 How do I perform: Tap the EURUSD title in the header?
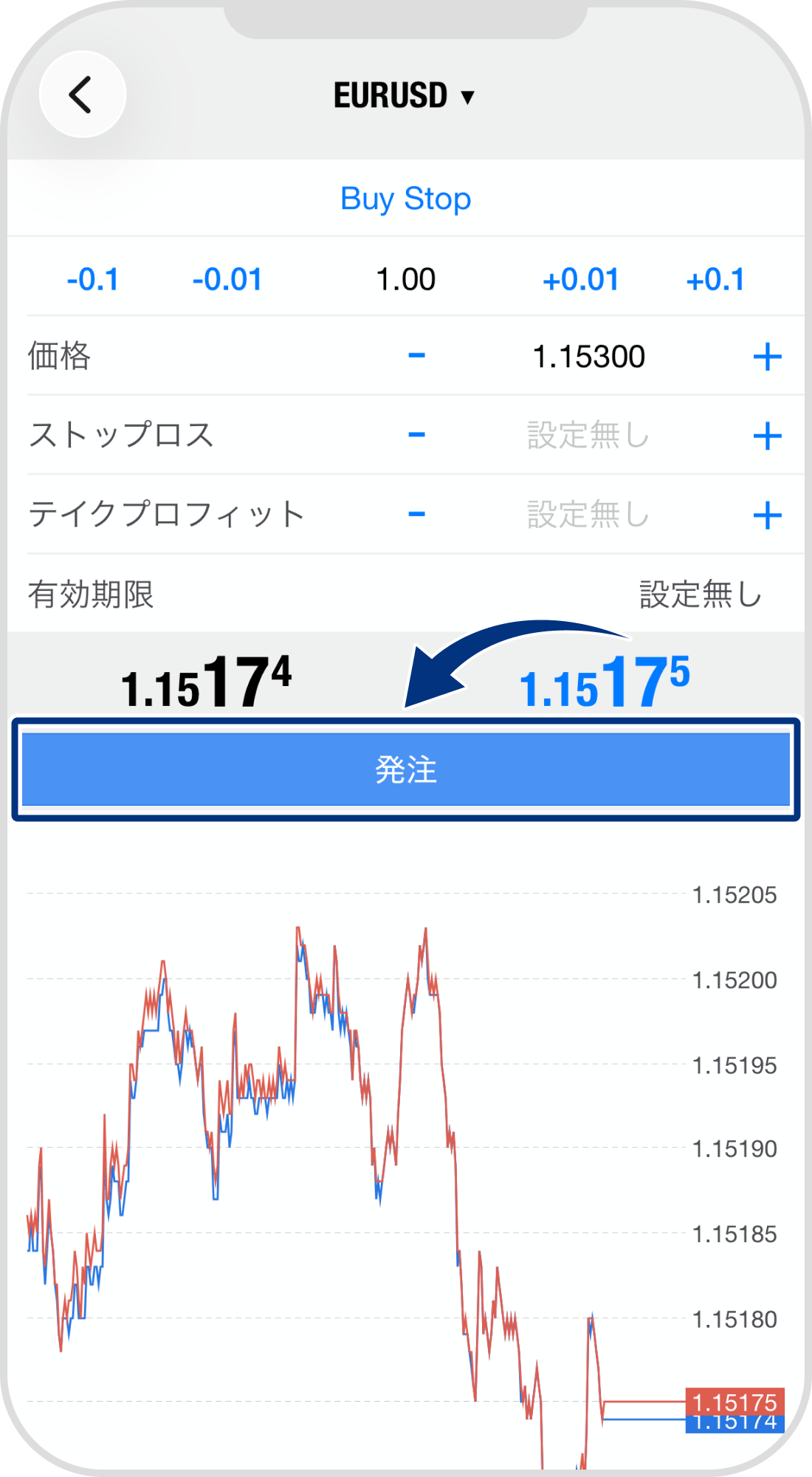pos(391,95)
